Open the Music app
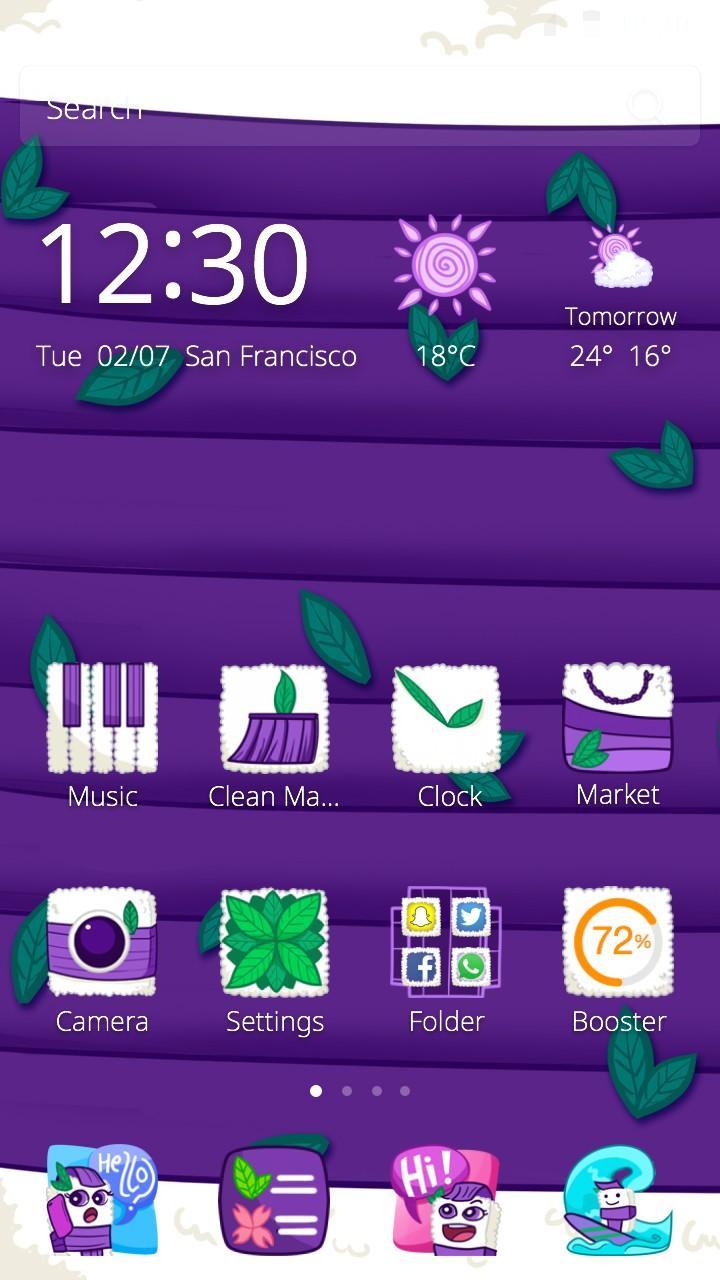The image size is (720, 1280). click(x=102, y=718)
